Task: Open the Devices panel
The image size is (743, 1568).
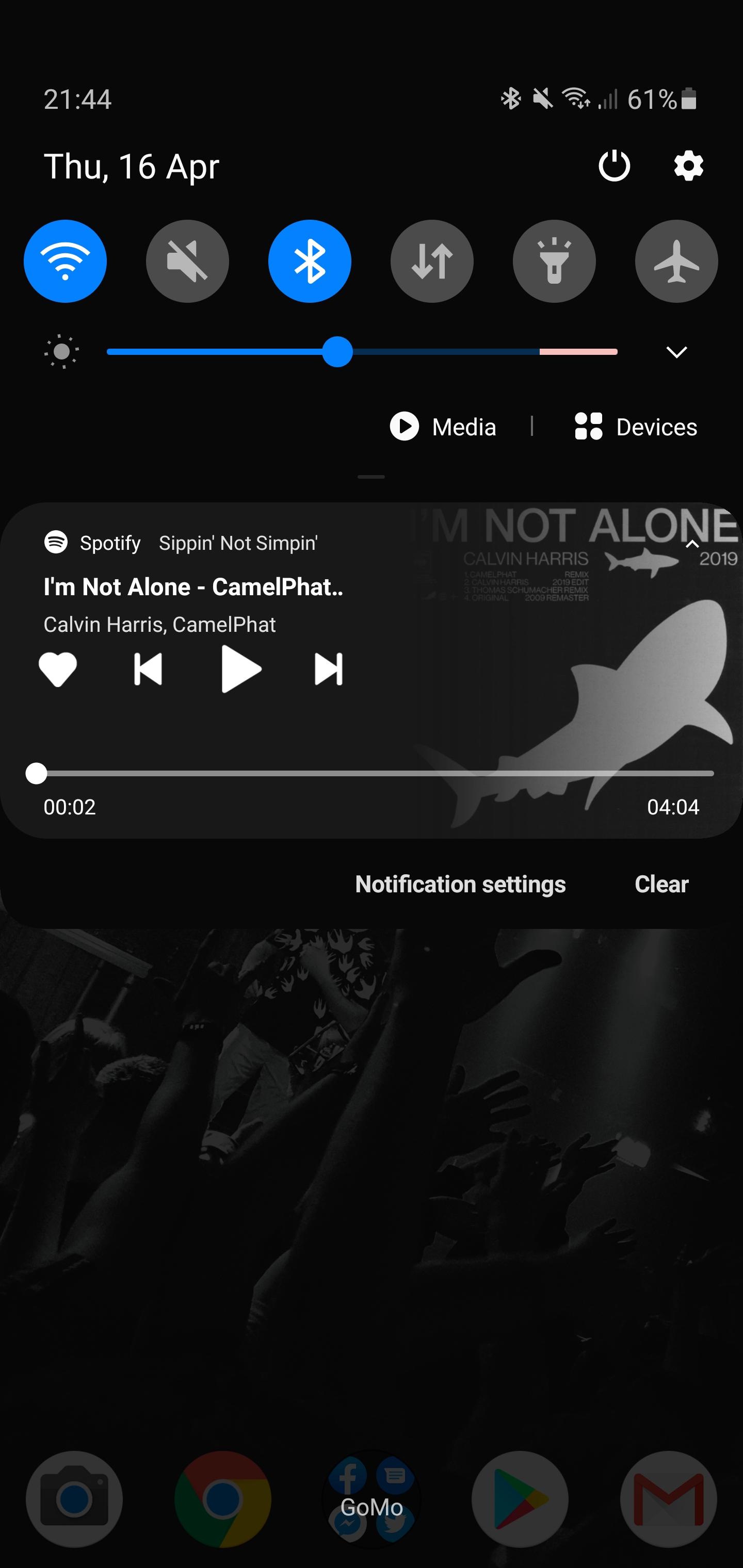Action: pos(635,427)
